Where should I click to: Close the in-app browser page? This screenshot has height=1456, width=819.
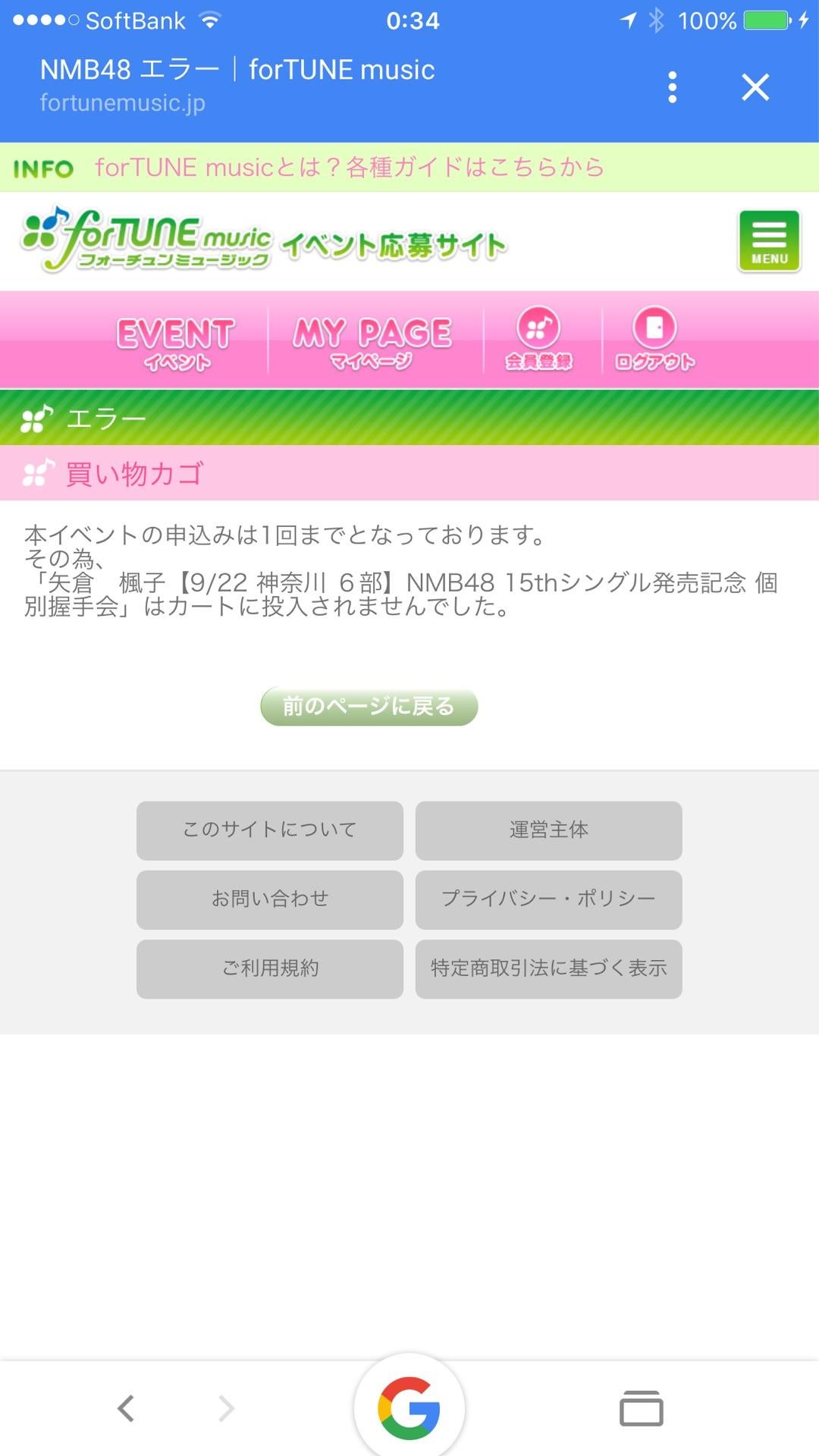755,87
